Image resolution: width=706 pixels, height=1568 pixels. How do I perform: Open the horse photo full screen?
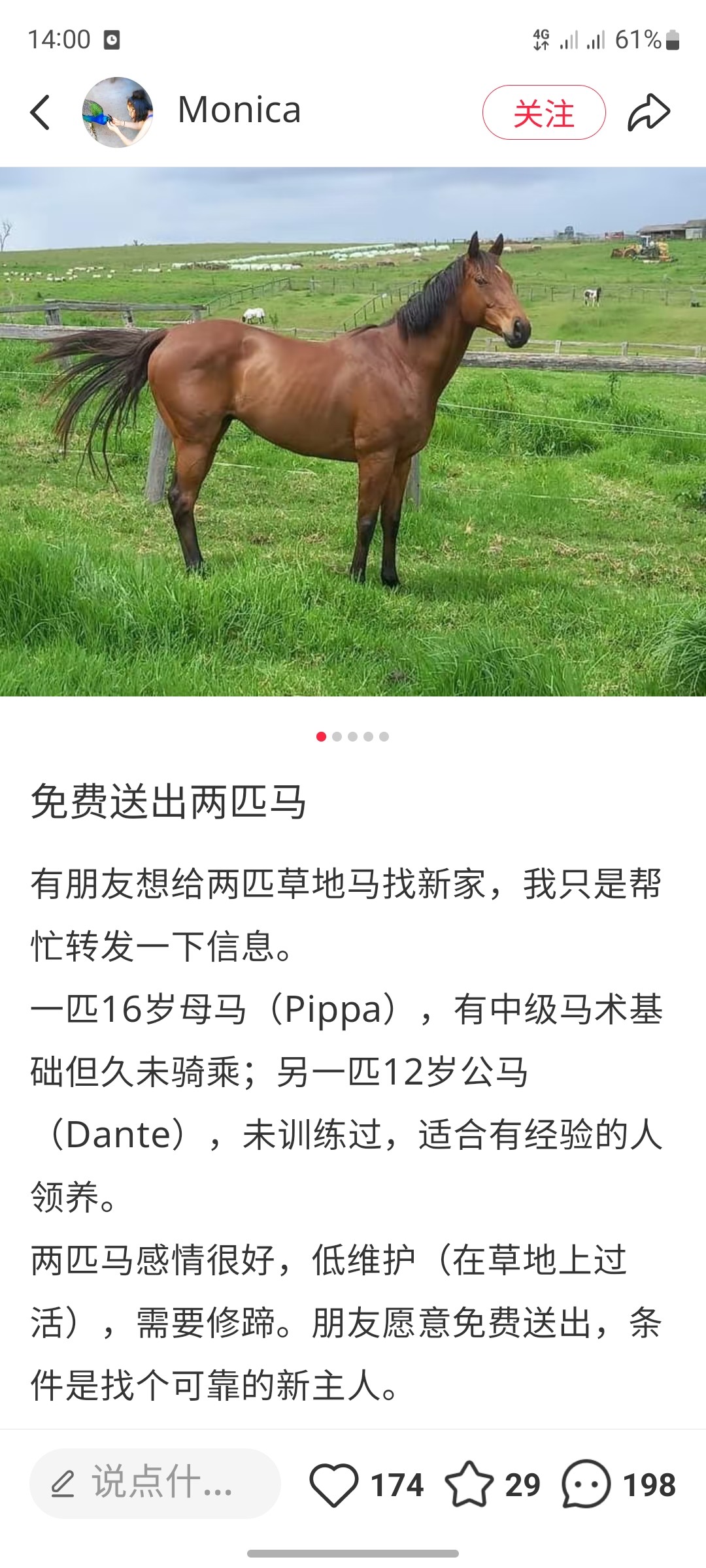(353, 432)
